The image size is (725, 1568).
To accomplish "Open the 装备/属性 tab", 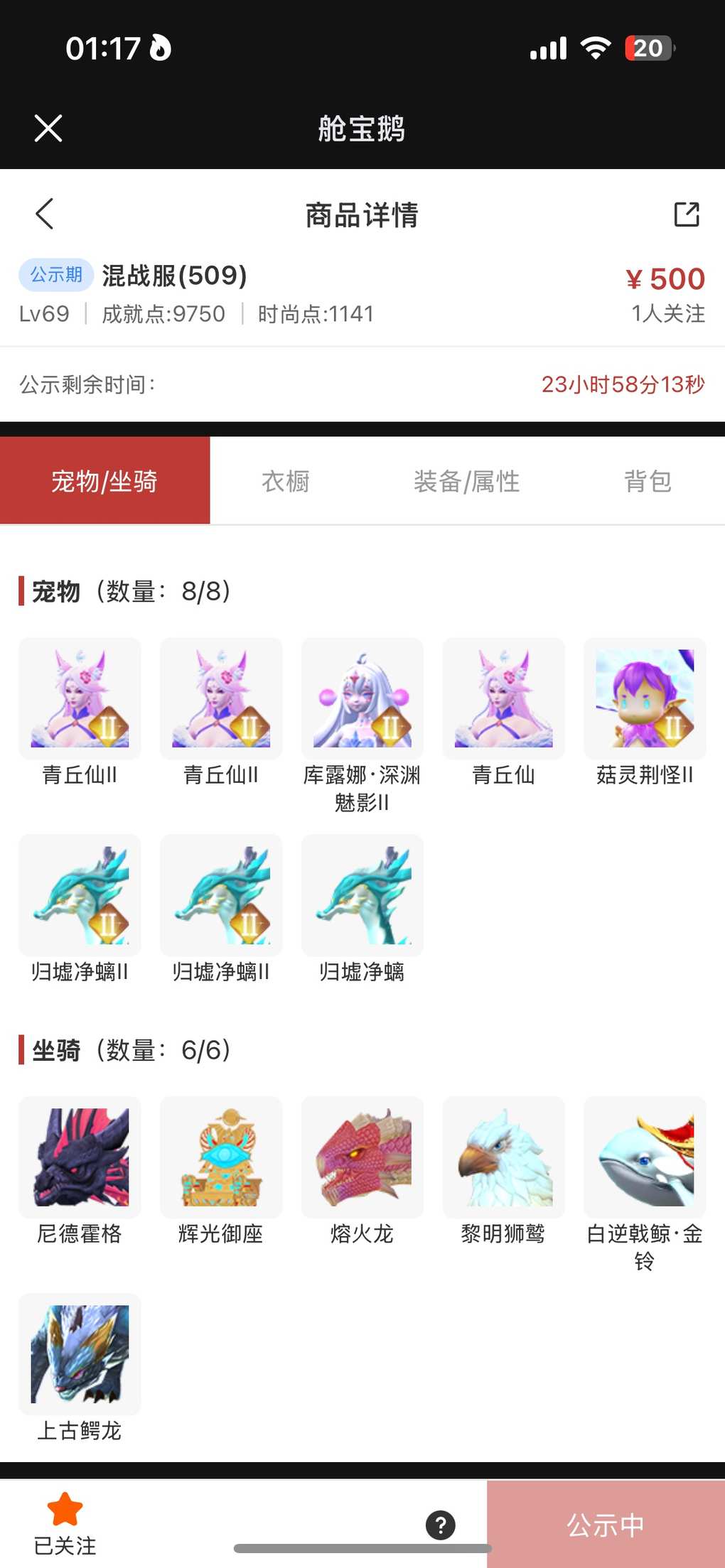I will pyautogui.click(x=466, y=482).
